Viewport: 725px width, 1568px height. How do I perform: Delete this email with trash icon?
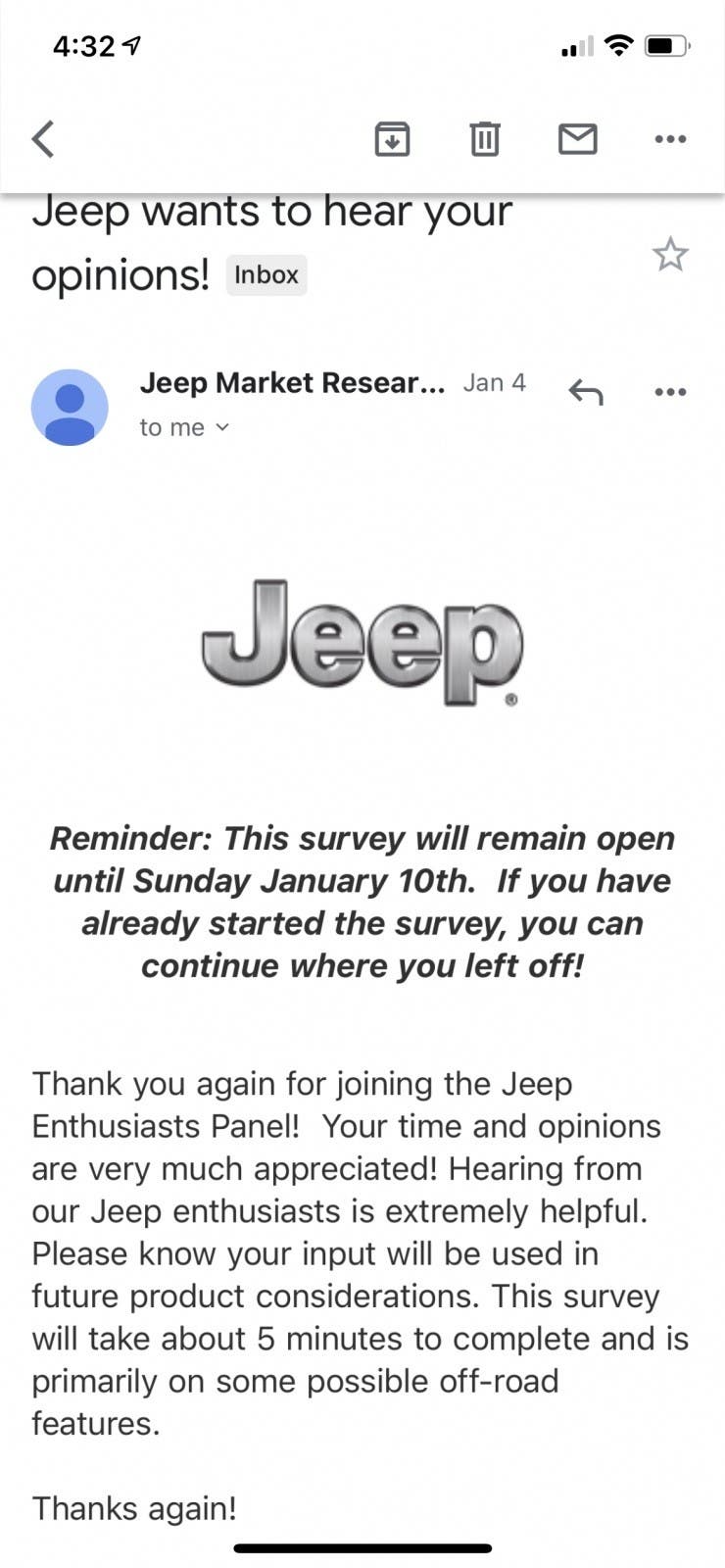(484, 139)
